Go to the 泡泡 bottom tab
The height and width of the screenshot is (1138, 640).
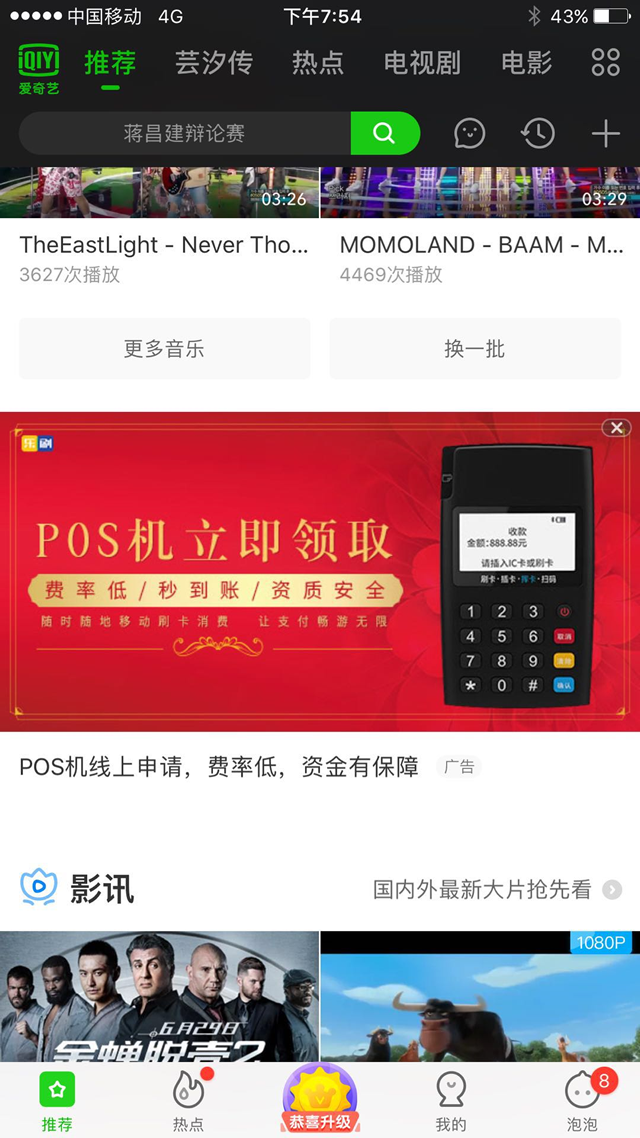coord(582,1100)
